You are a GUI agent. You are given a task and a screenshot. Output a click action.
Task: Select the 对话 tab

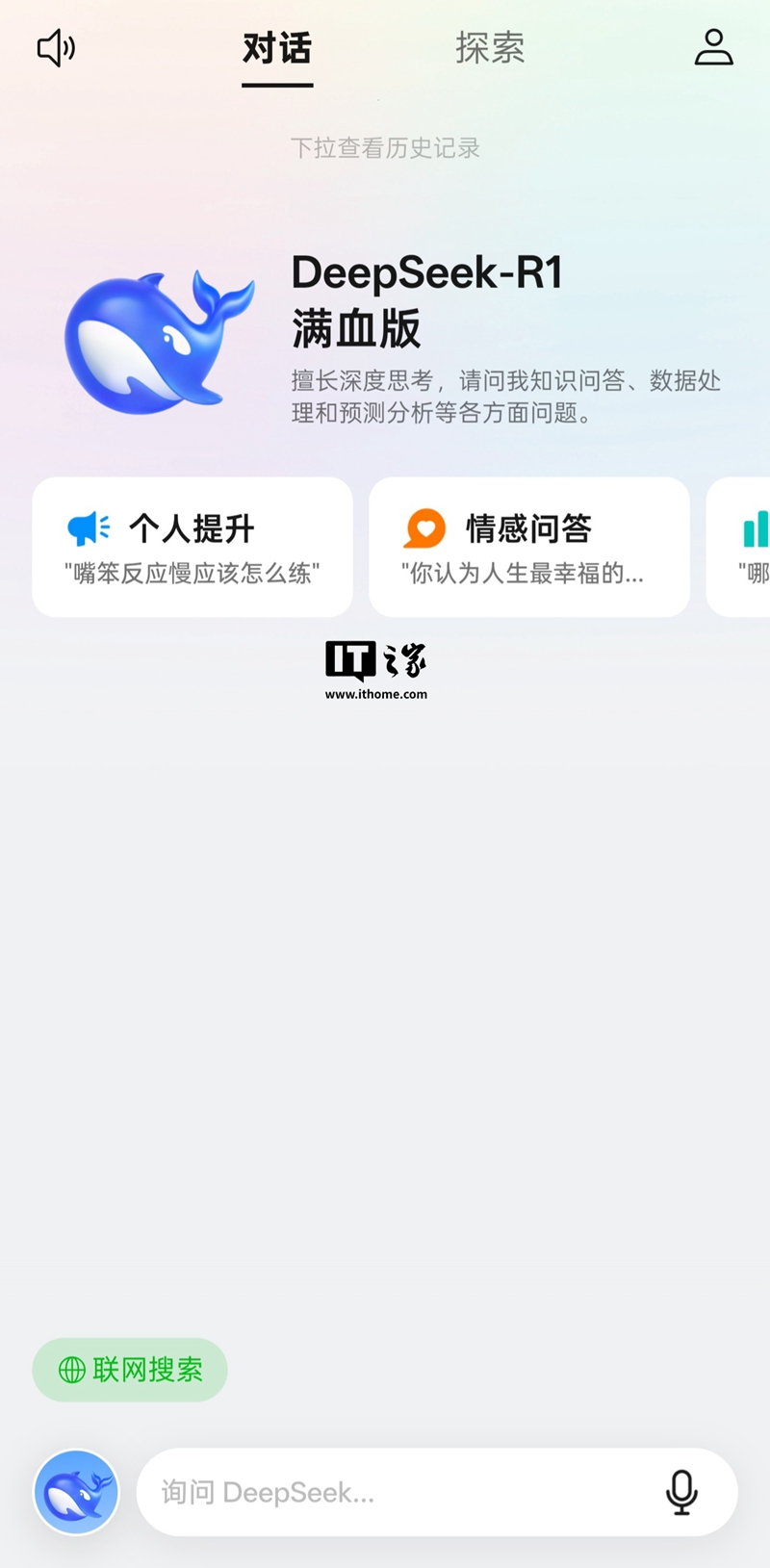[x=277, y=48]
